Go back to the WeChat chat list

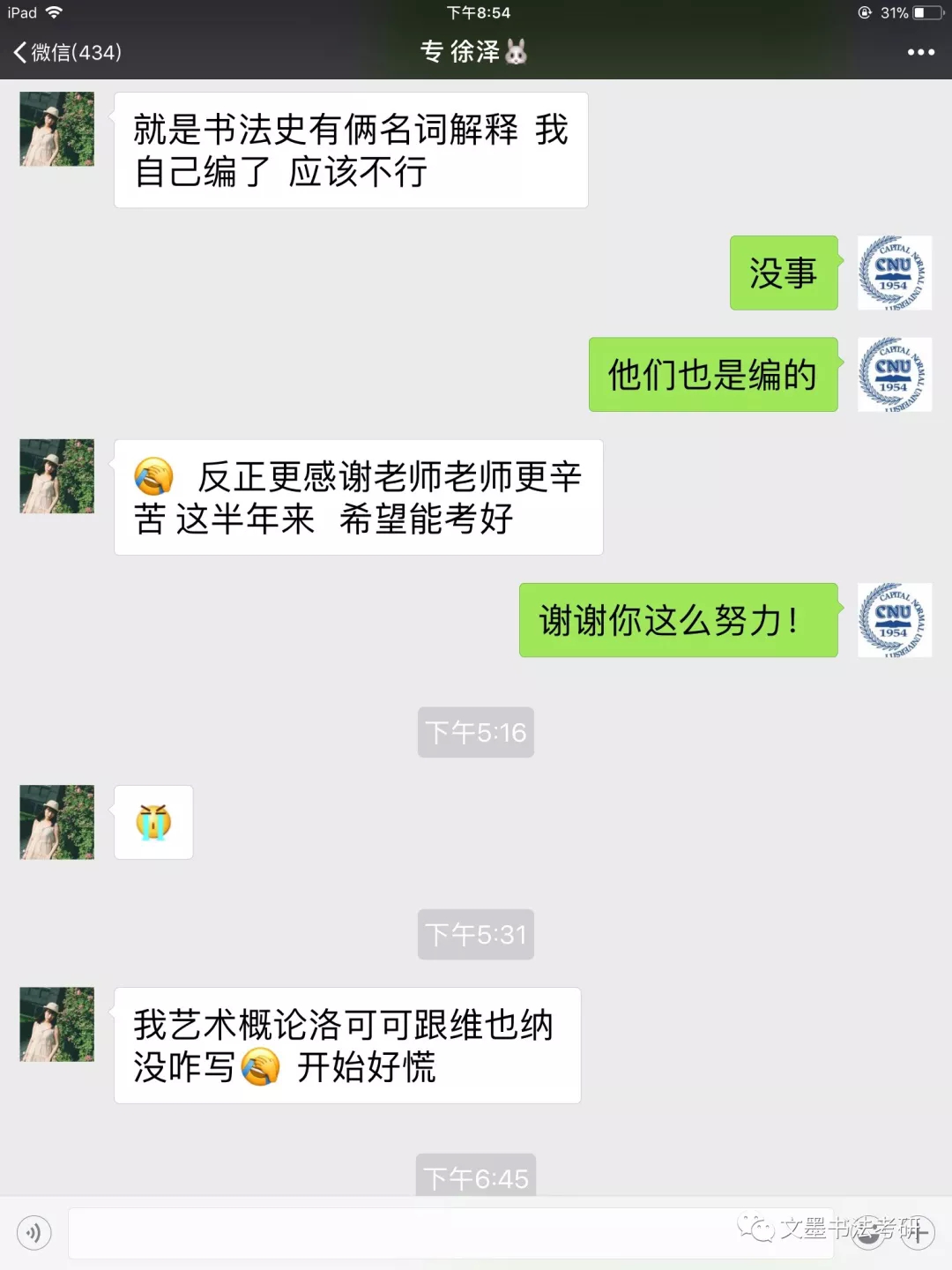tap(67, 52)
